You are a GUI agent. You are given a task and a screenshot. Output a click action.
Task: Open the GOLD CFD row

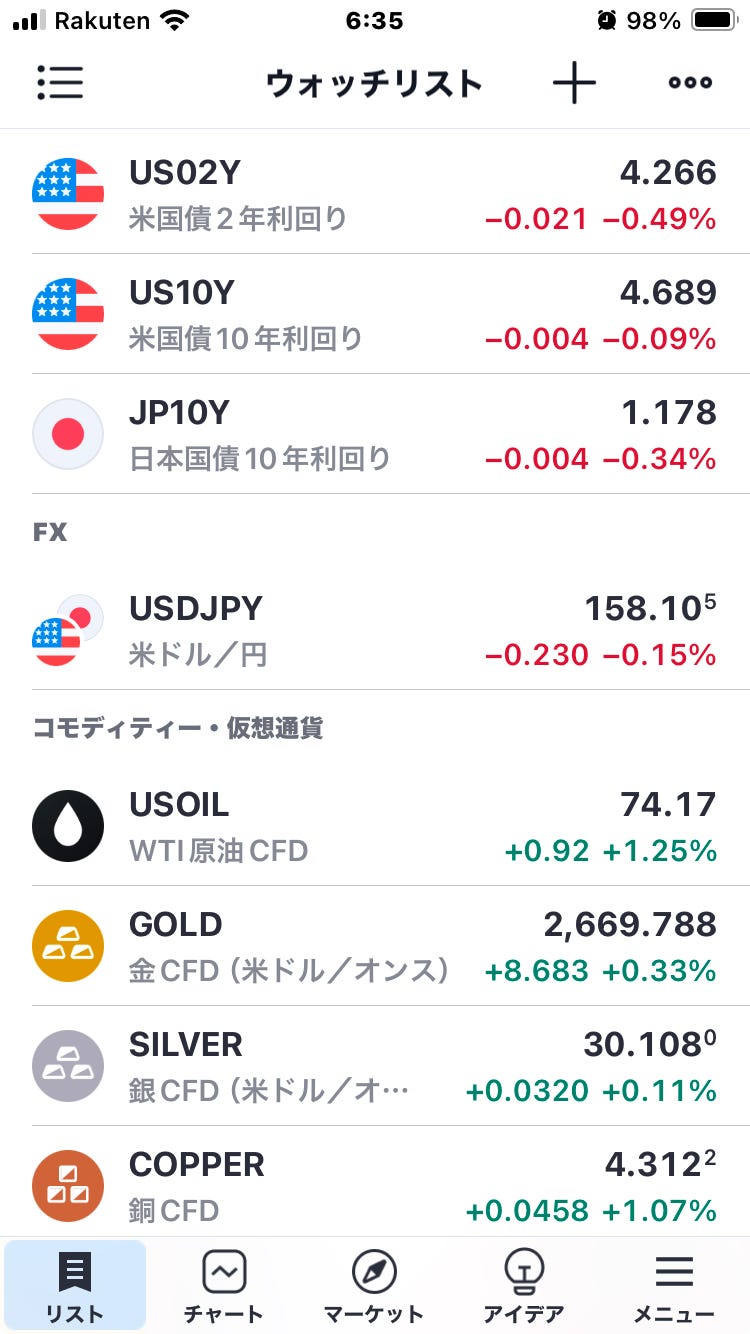[x=375, y=946]
